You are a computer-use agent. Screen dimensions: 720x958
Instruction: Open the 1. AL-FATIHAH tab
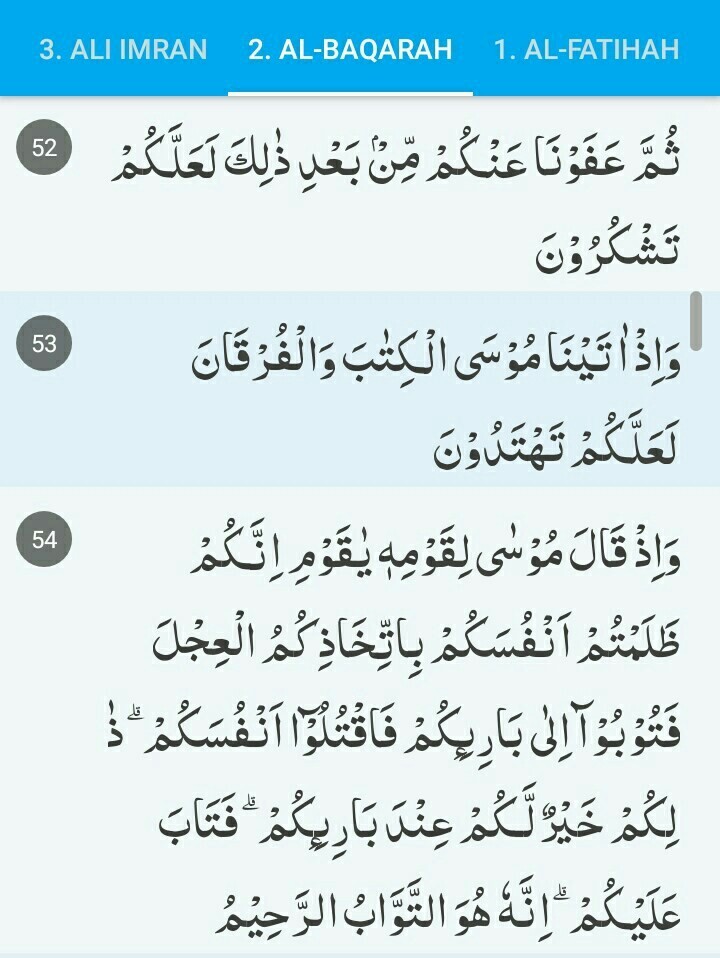coord(586,49)
